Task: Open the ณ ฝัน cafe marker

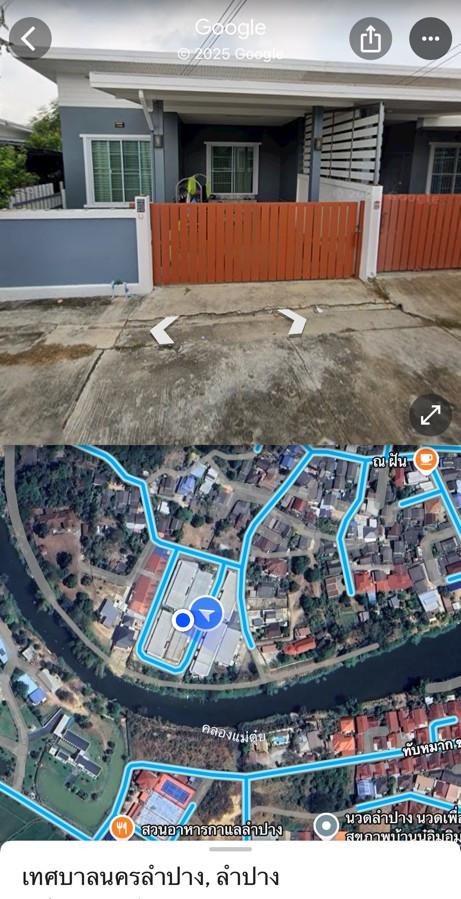Action: [426, 459]
